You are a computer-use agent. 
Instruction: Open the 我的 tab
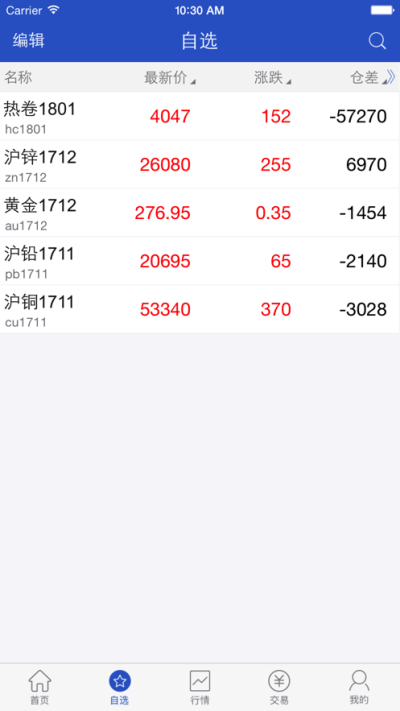[359, 687]
